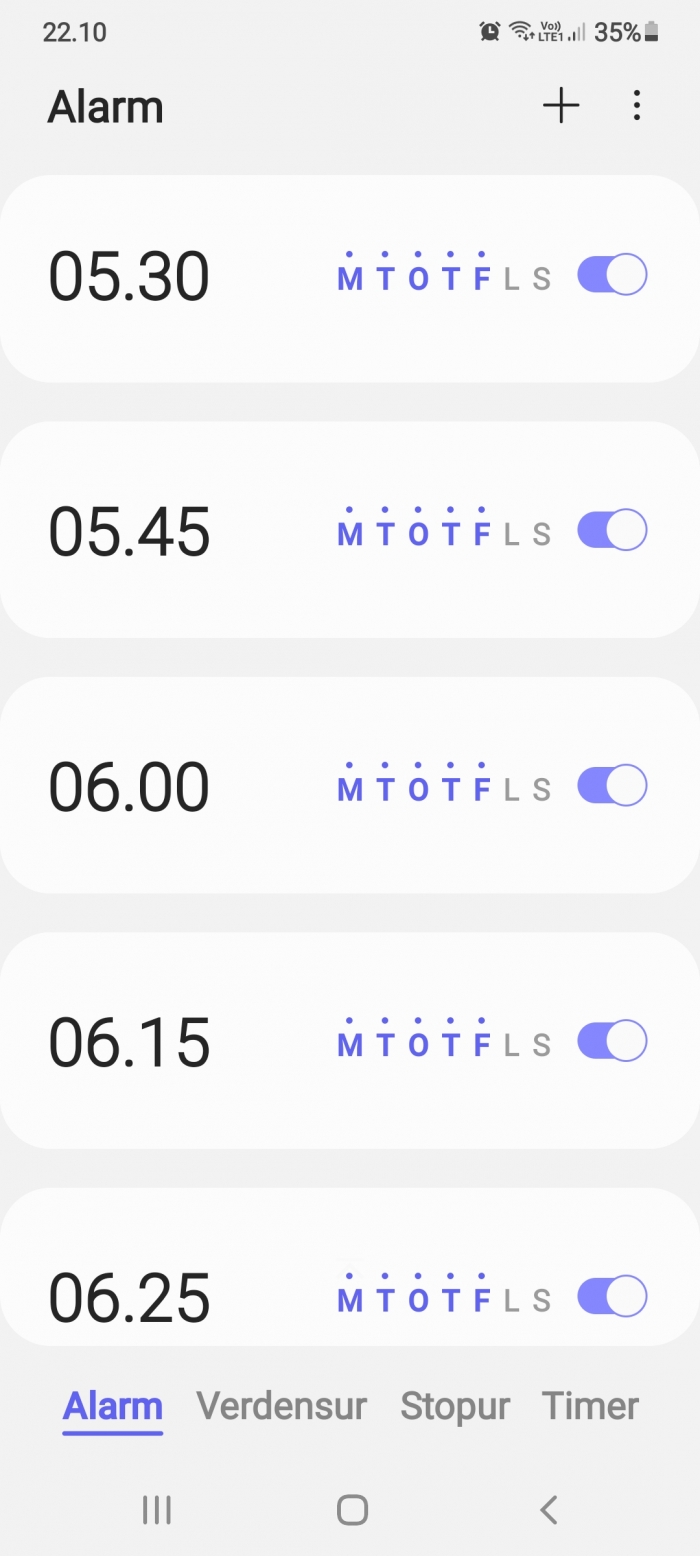Image resolution: width=700 pixels, height=1556 pixels.
Task: Open the Timer tab
Action: tap(590, 1406)
